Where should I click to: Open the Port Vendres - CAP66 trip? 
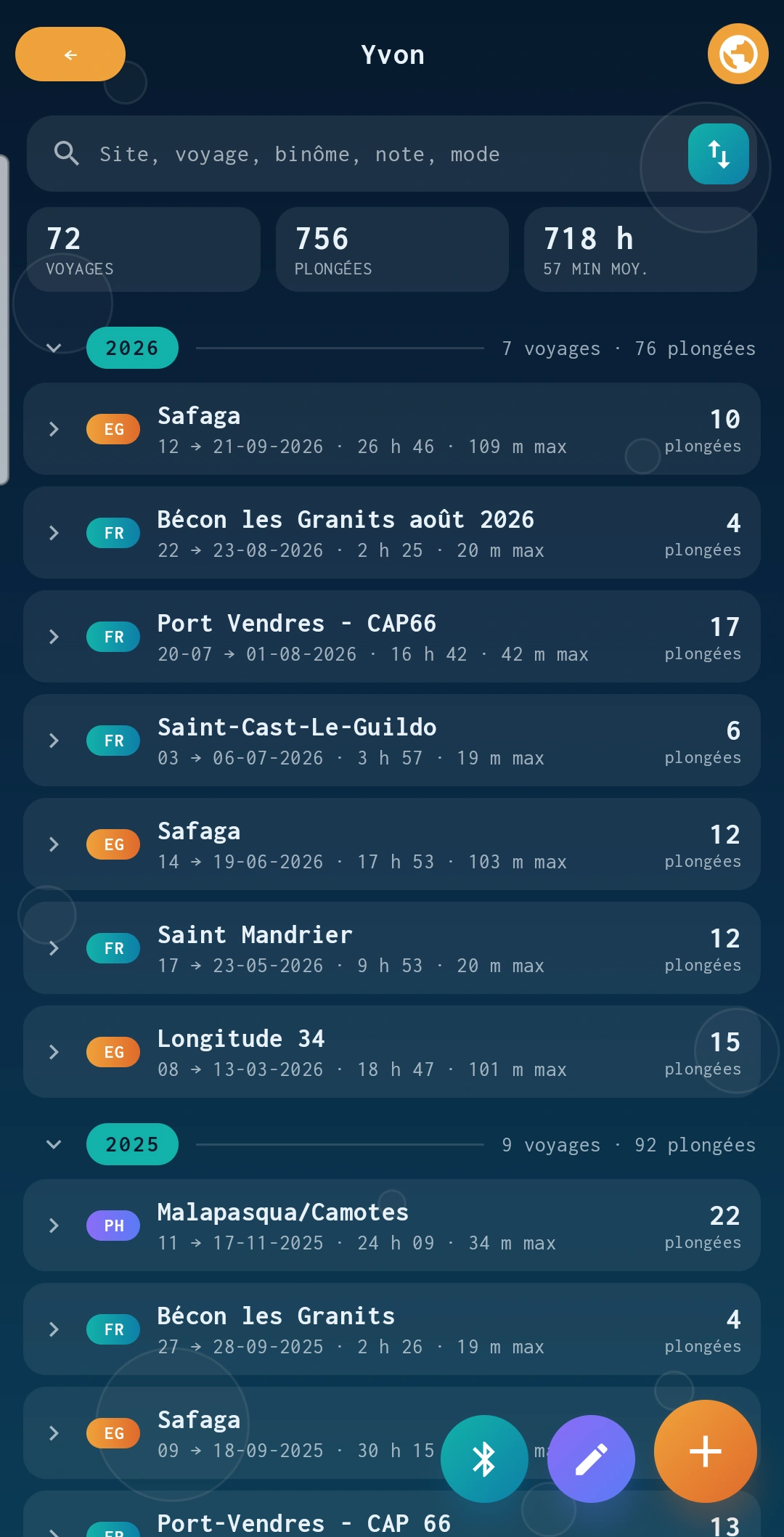pos(392,637)
